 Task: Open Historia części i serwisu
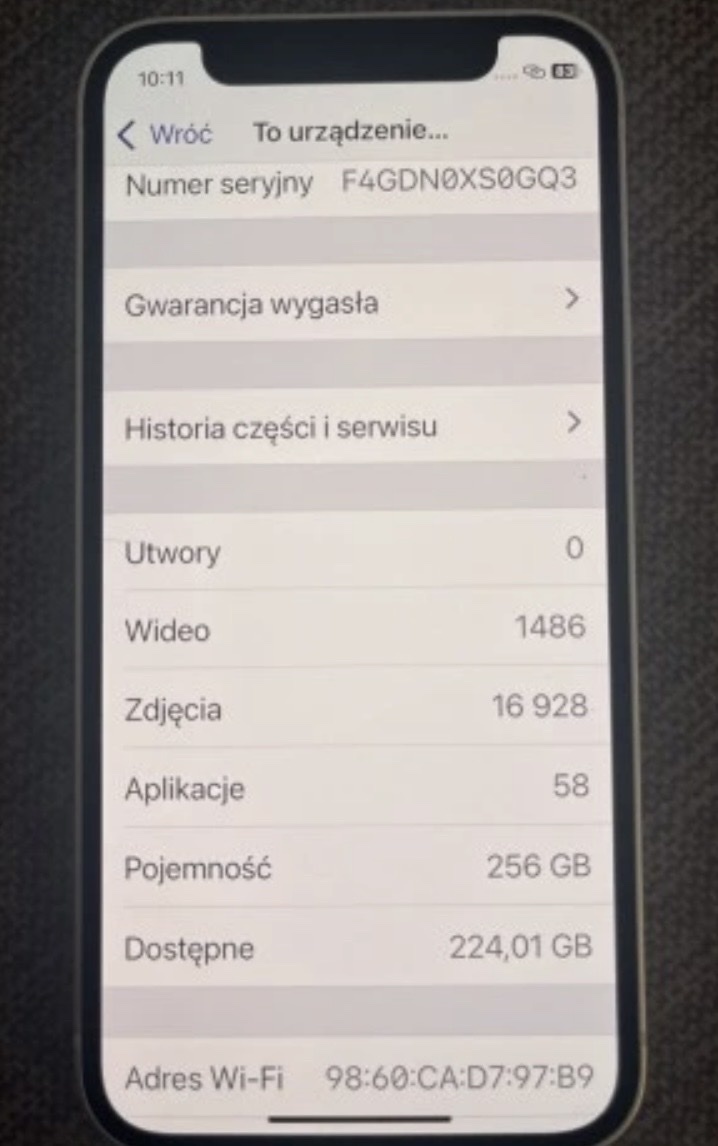coord(352,428)
